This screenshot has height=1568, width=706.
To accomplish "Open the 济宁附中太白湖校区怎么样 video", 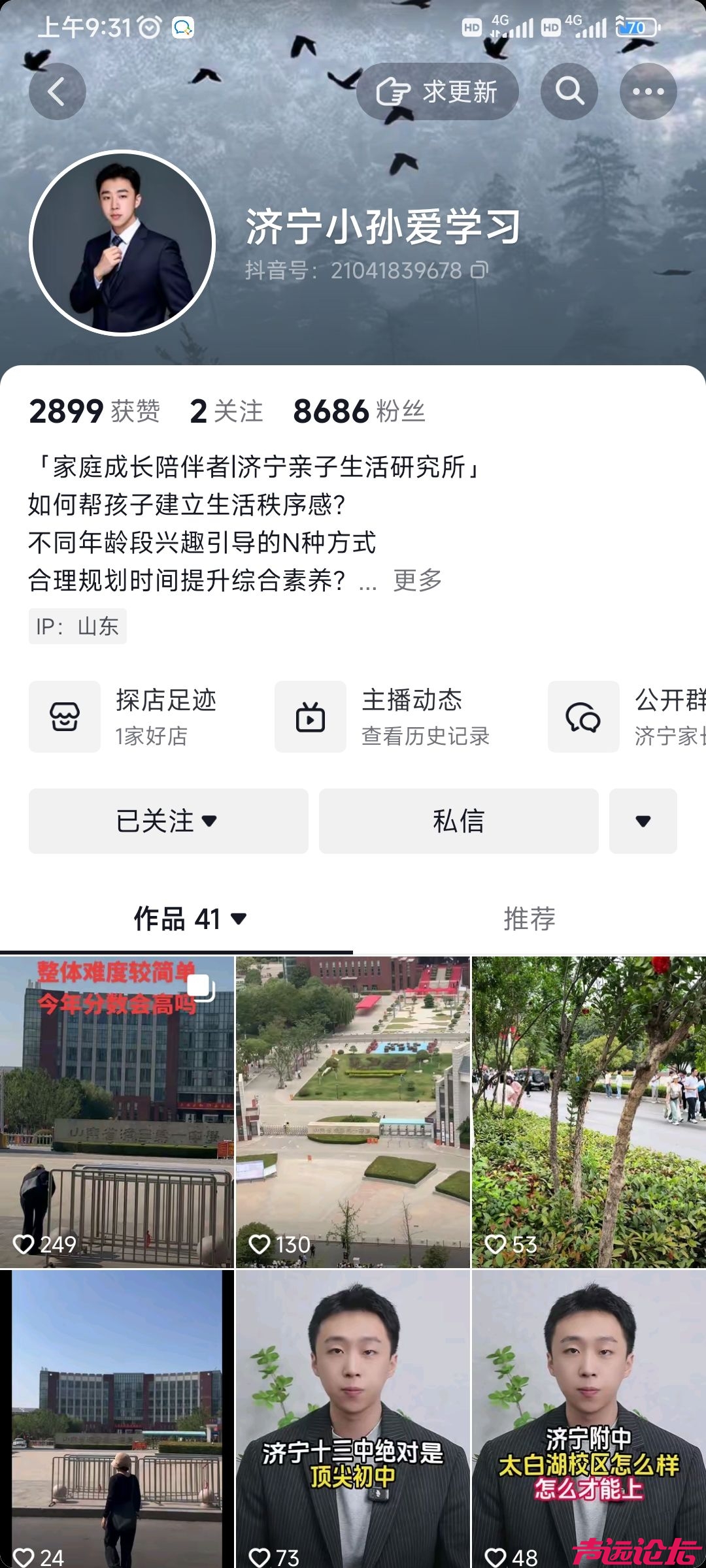I will point(588,1418).
